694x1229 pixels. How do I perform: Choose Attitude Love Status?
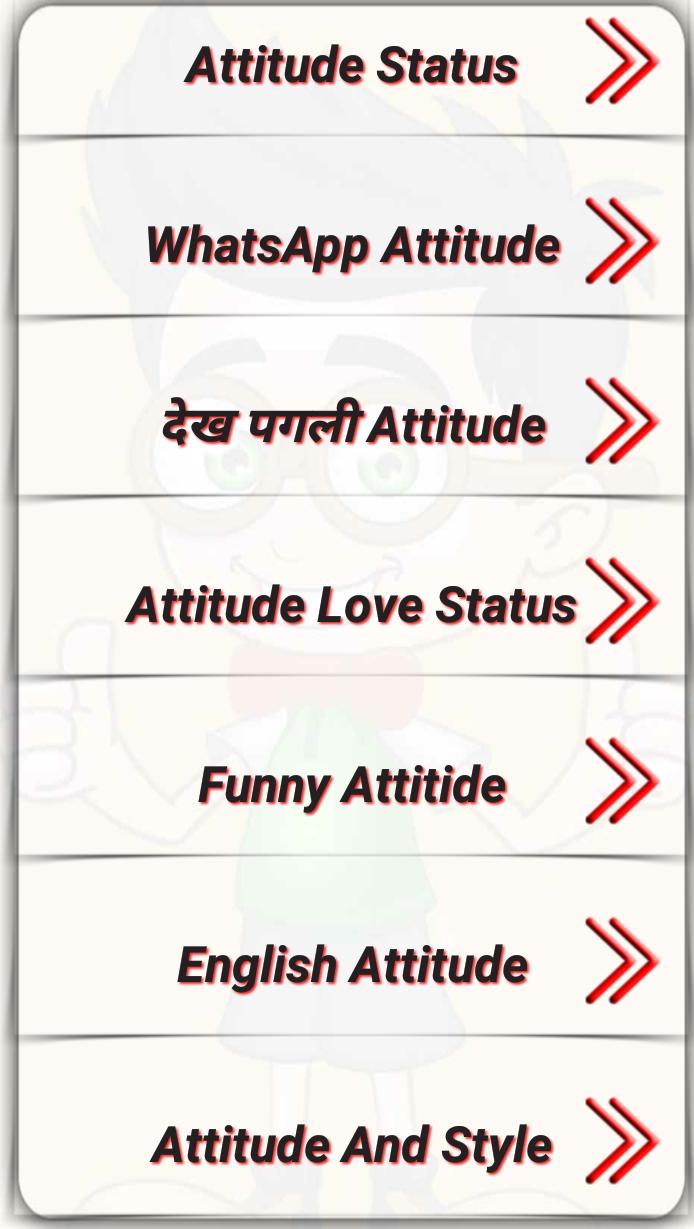[352, 605]
